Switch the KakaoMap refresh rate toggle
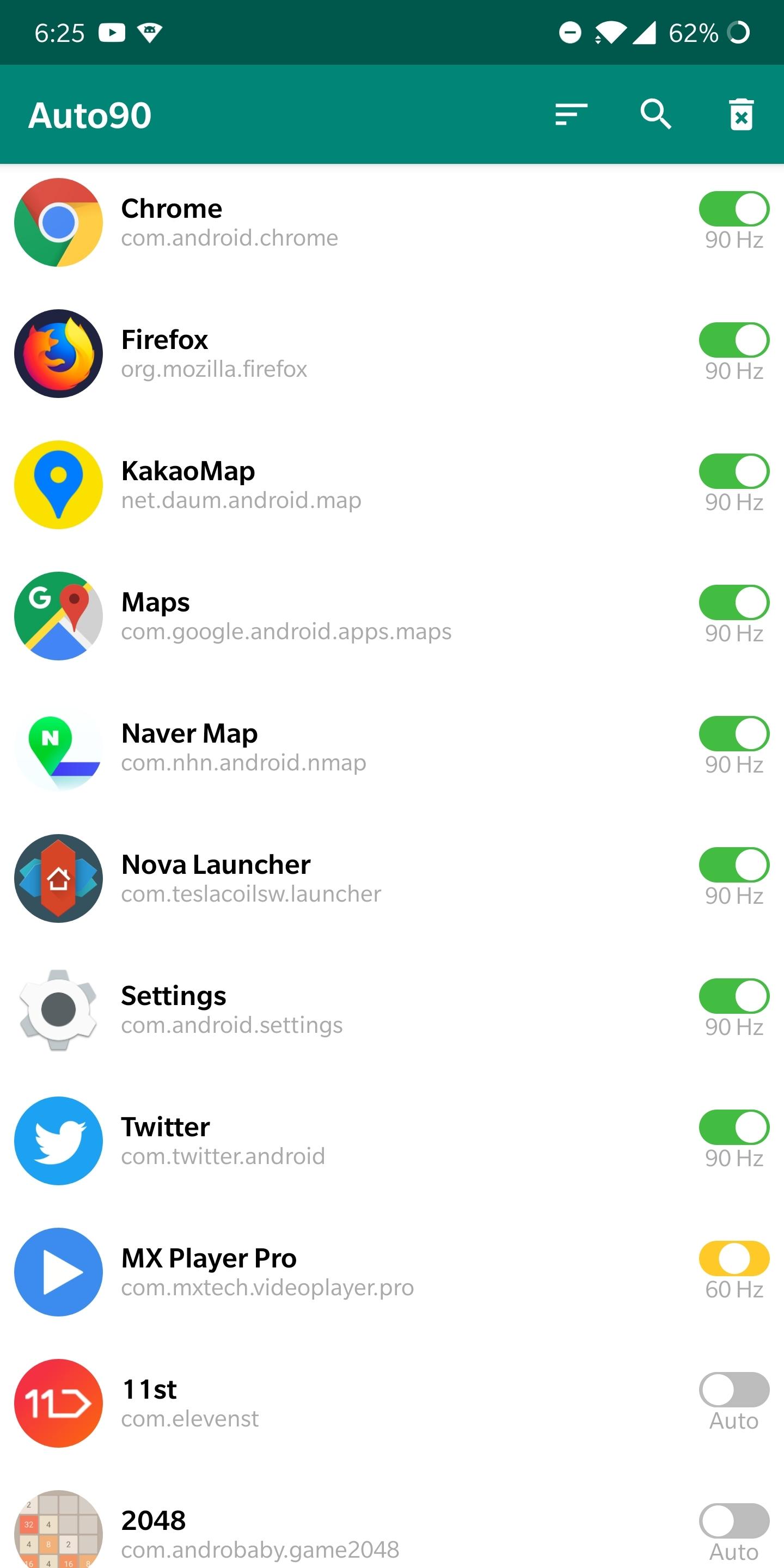 click(x=733, y=471)
